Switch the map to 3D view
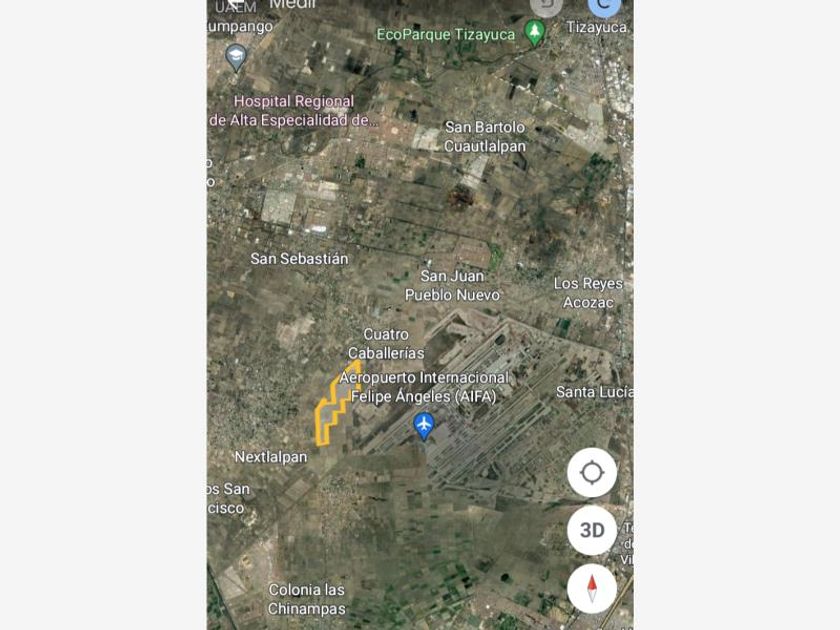840x630 pixels. click(592, 530)
